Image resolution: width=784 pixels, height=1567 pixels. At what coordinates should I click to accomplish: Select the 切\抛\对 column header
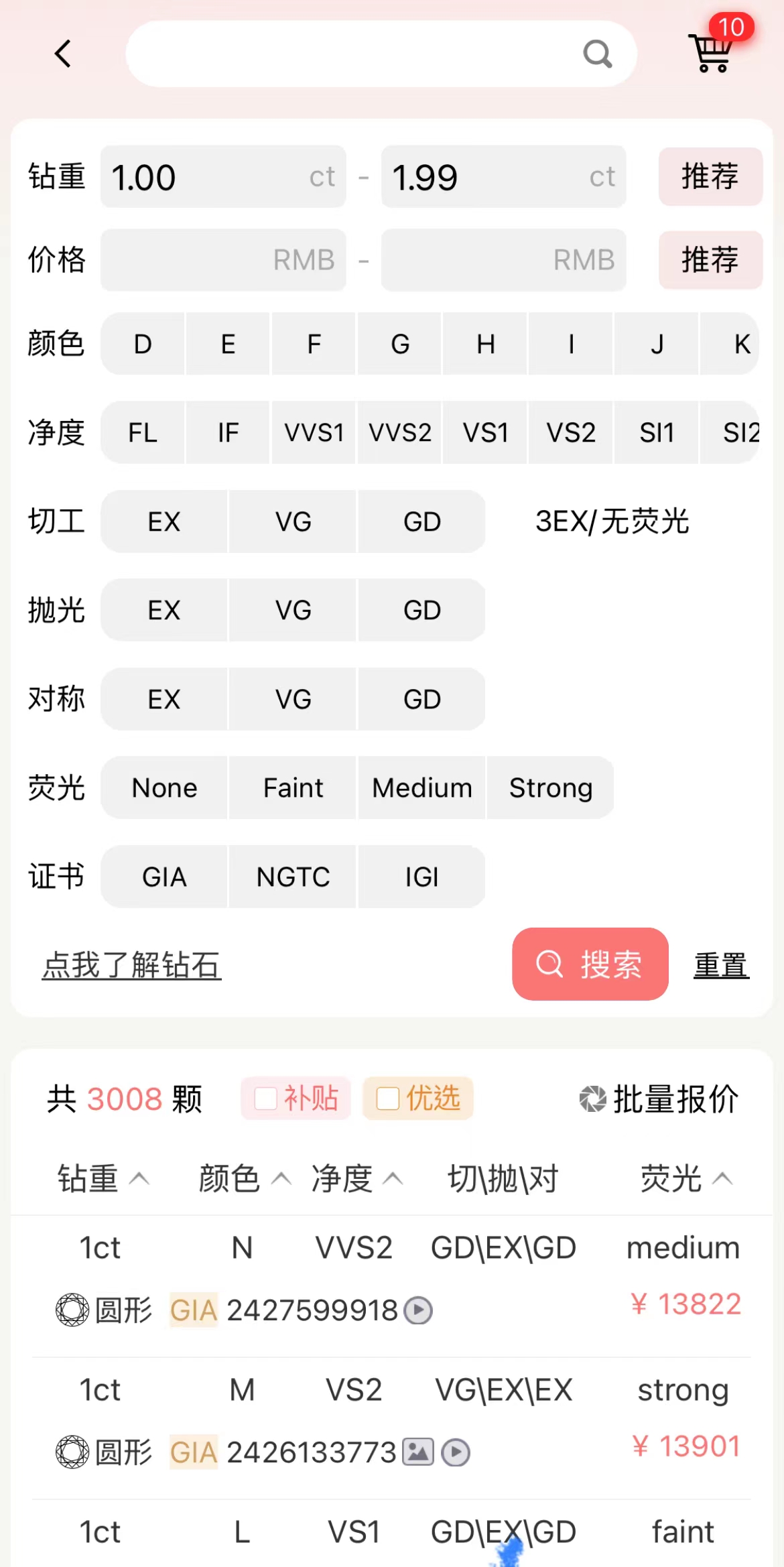click(501, 1178)
